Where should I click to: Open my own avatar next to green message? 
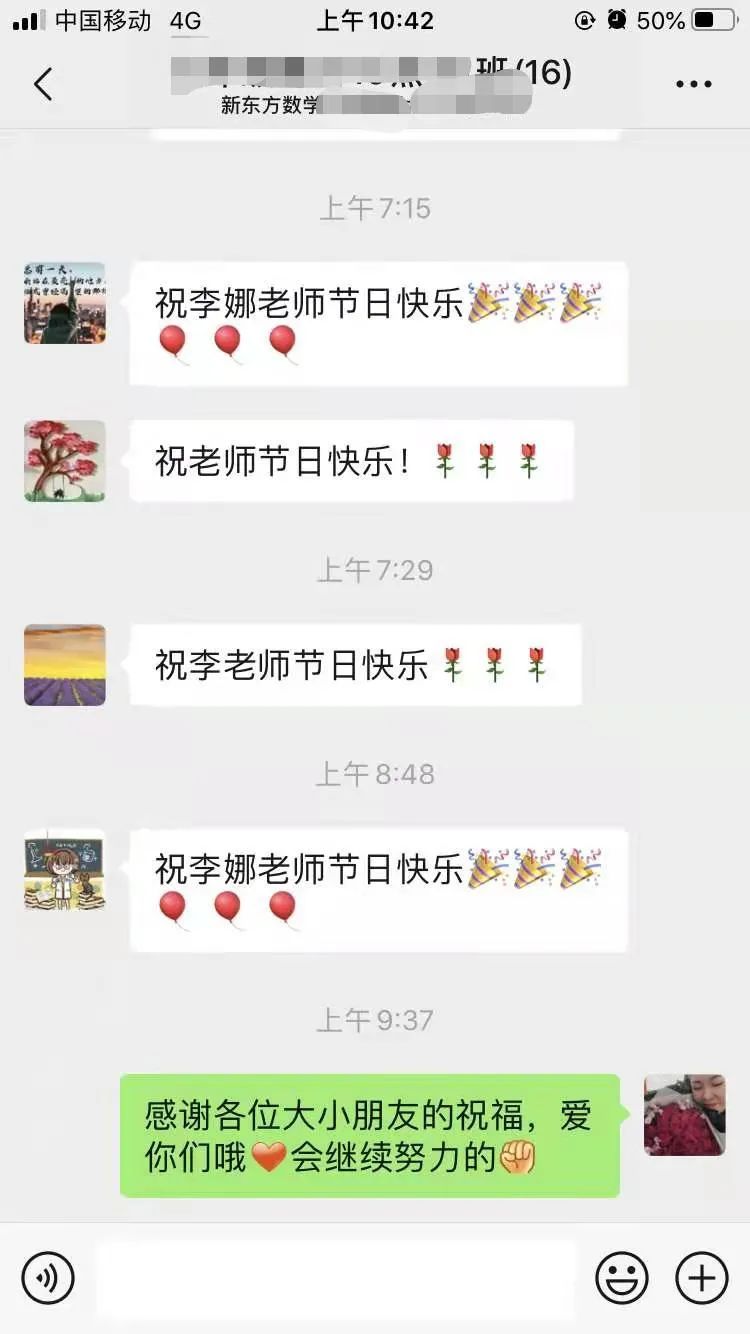pos(684,1115)
